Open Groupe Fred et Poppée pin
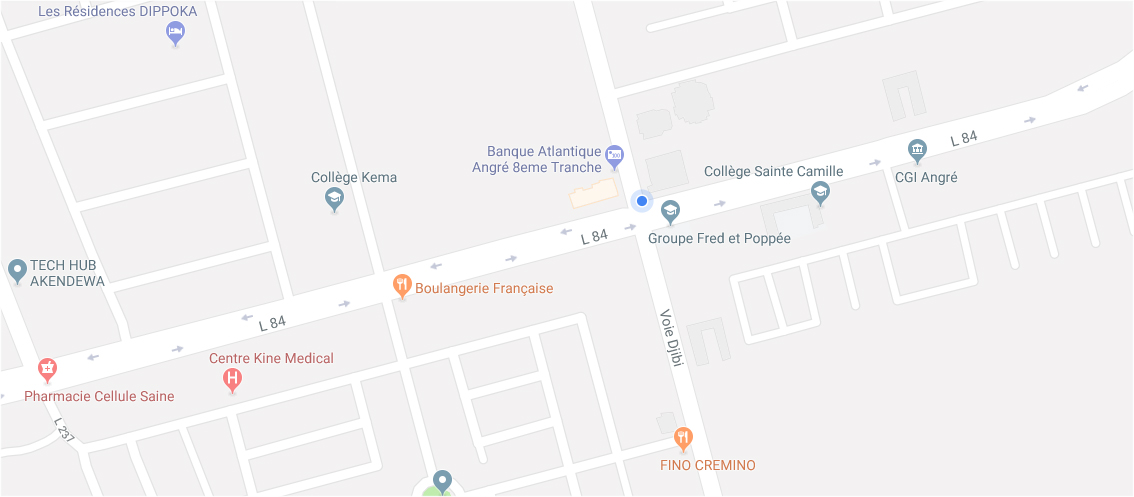1134x497 pixels. click(671, 209)
